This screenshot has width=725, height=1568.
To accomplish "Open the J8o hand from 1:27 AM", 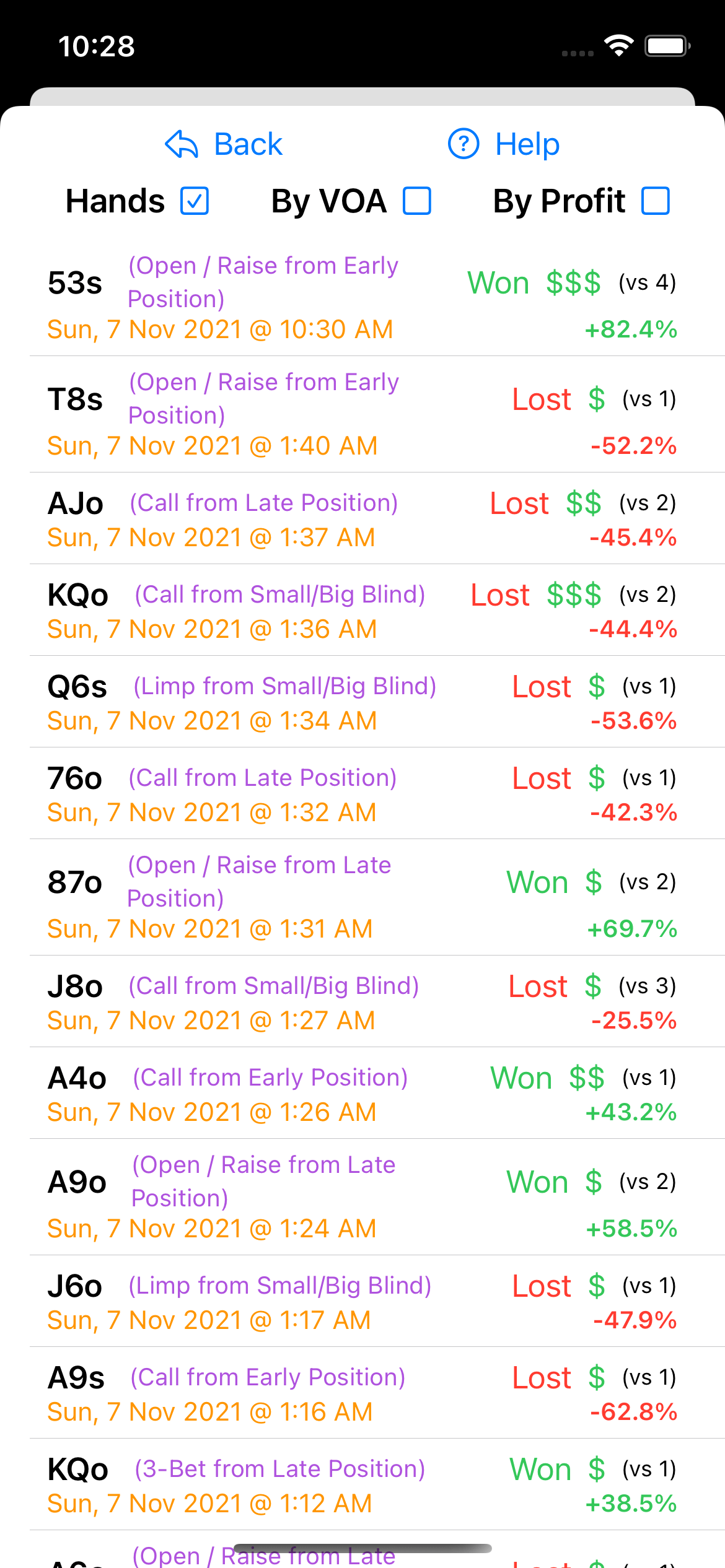I will (362, 1002).
